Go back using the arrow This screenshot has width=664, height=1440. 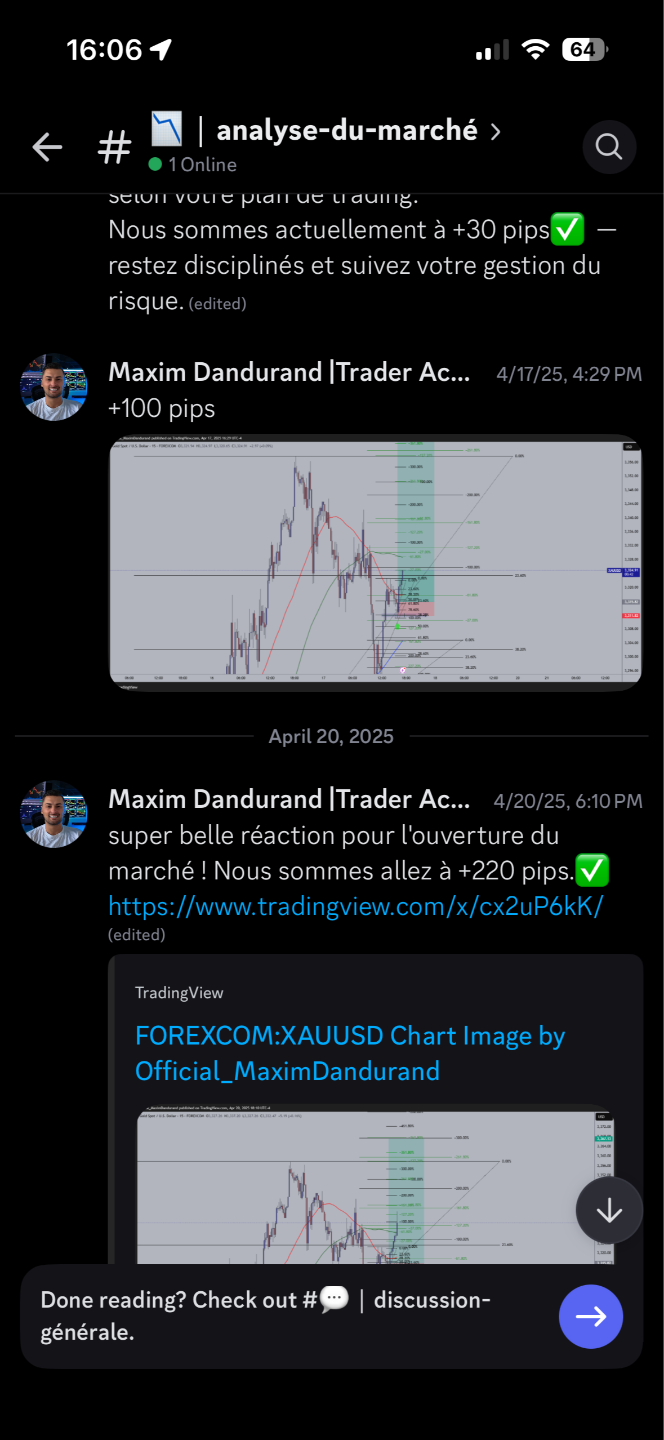(x=47, y=148)
